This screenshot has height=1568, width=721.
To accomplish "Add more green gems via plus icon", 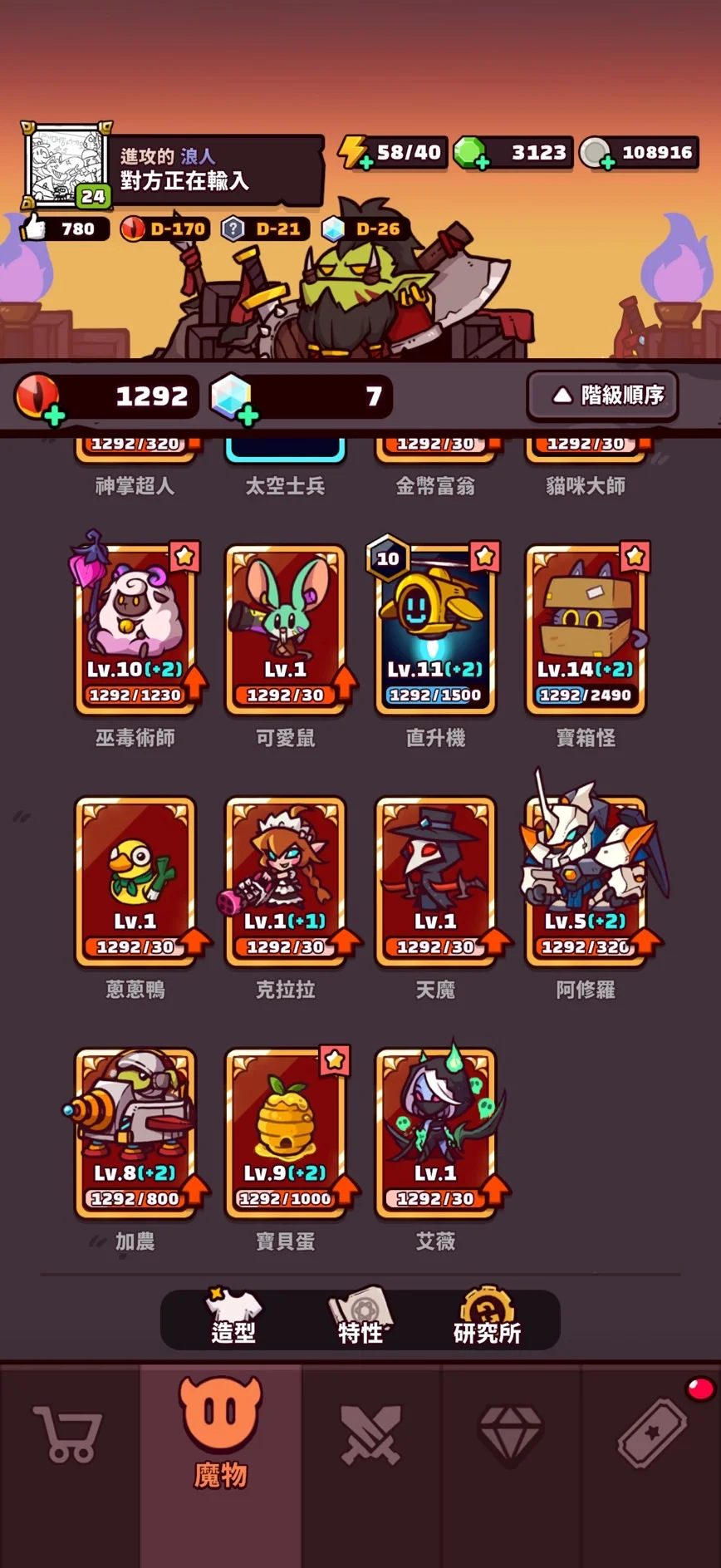I will pos(482,163).
